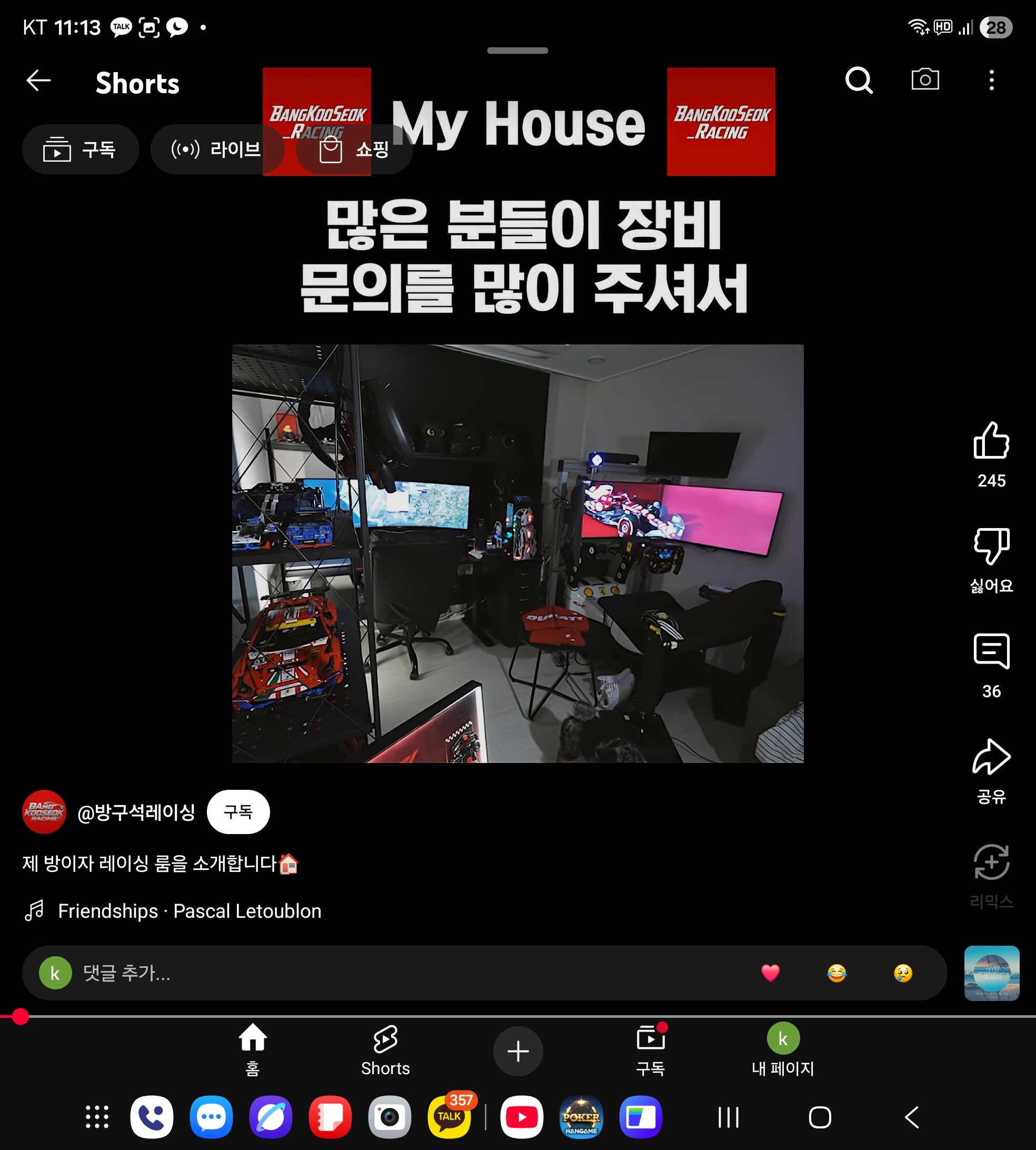Go to the 홈 tab
The width and height of the screenshot is (1036, 1150).
pyautogui.click(x=252, y=1049)
